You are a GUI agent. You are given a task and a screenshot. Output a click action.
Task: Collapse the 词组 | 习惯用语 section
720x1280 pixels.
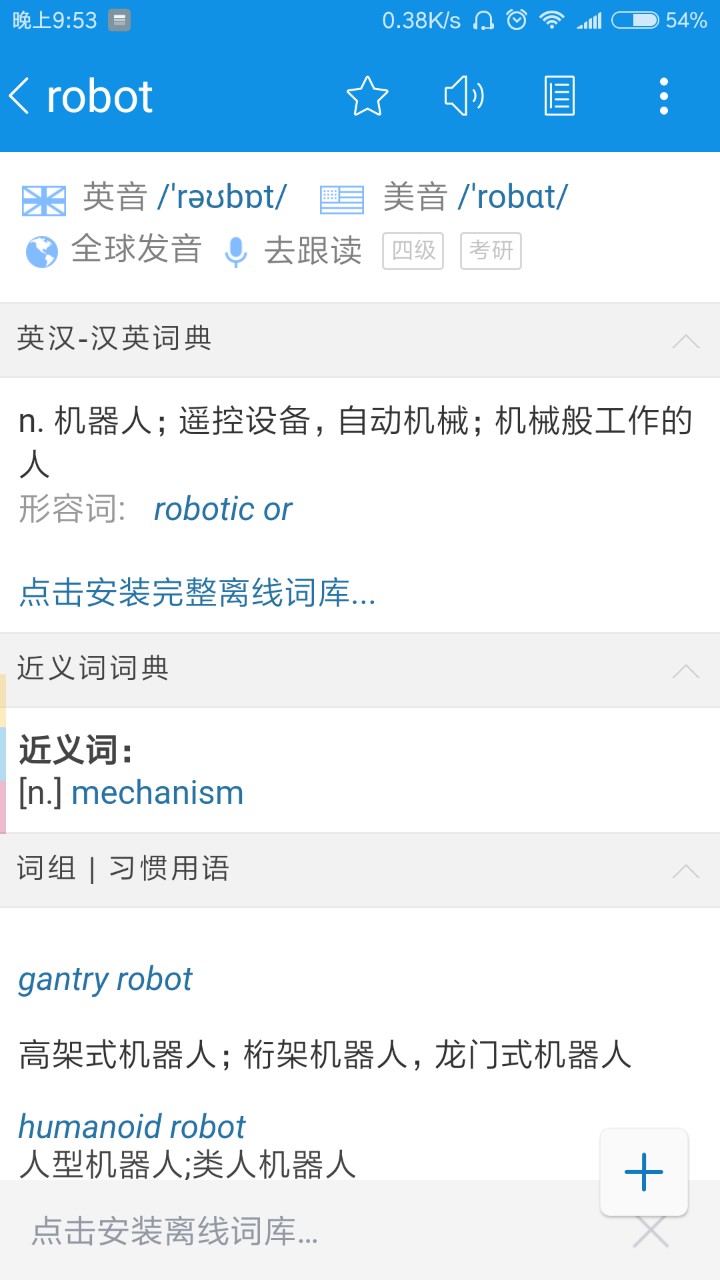click(x=686, y=871)
